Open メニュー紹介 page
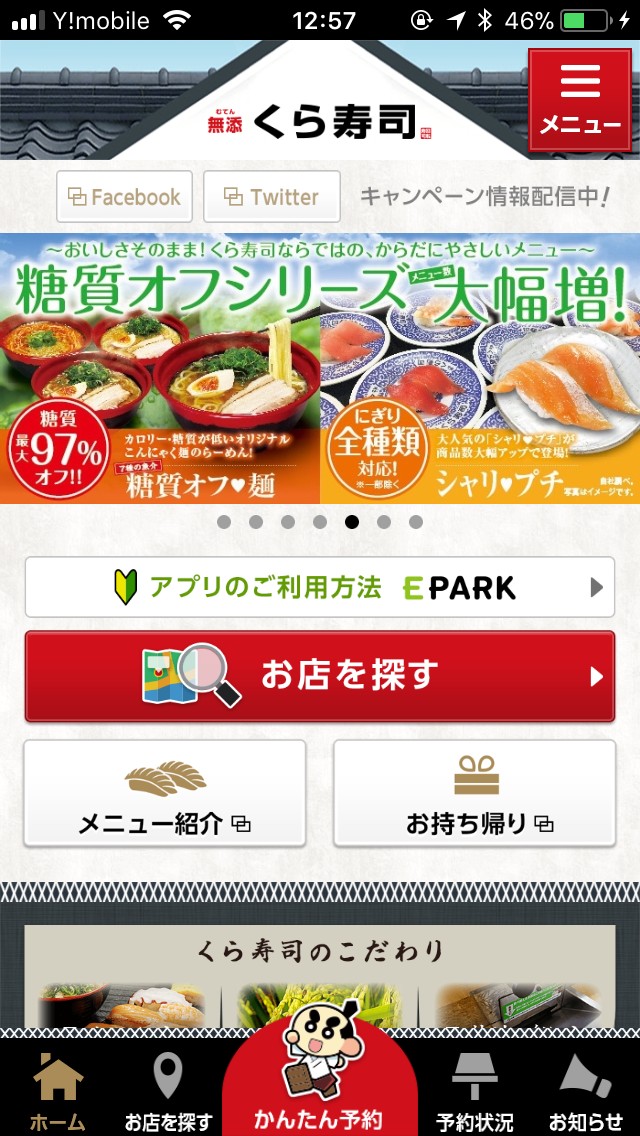640x1136 pixels. pos(165,793)
